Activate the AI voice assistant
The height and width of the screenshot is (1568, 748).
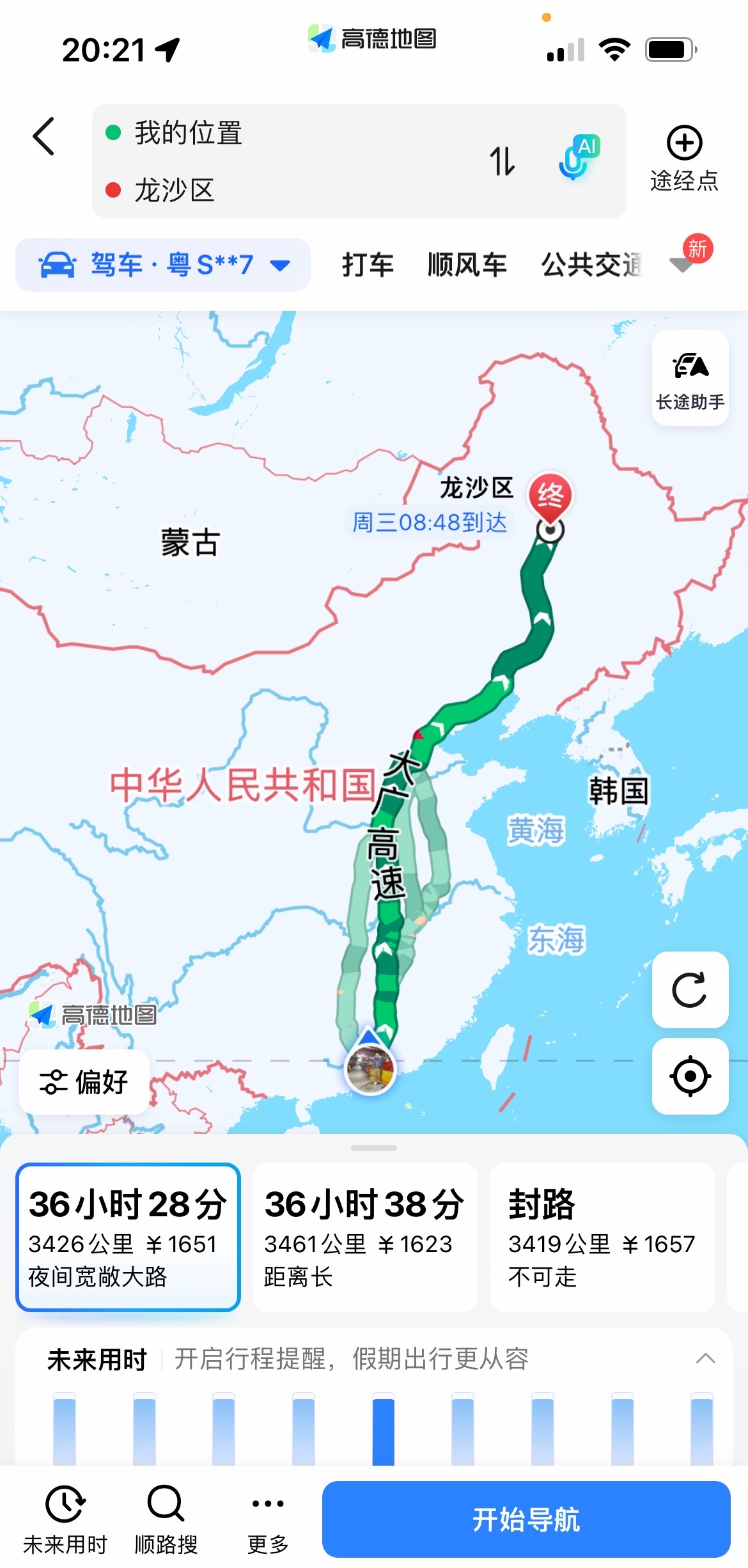pyautogui.click(x=579, y=158)
